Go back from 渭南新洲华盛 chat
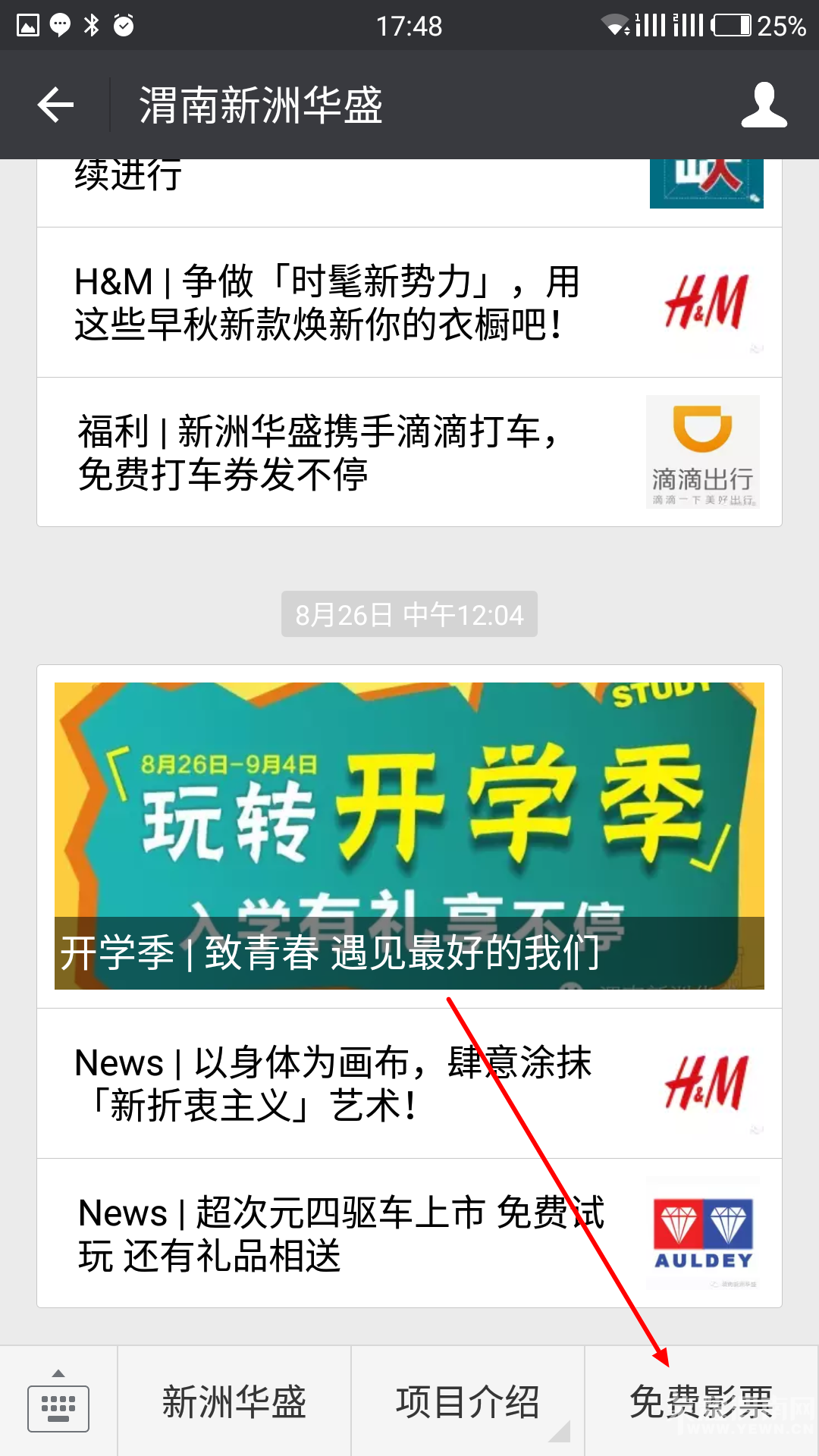Screen dimensions: 819x1456 point(56,105)
